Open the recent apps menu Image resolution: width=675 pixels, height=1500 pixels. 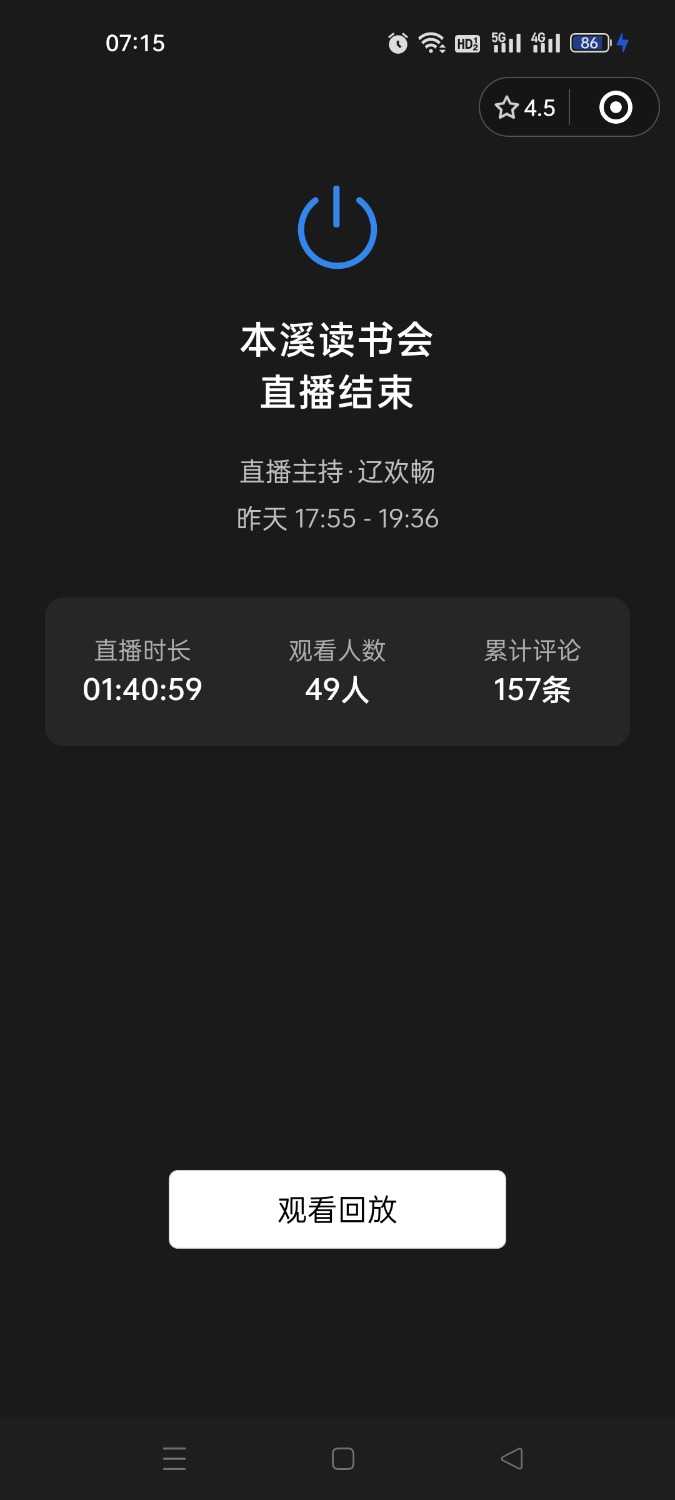[174, 1458]
